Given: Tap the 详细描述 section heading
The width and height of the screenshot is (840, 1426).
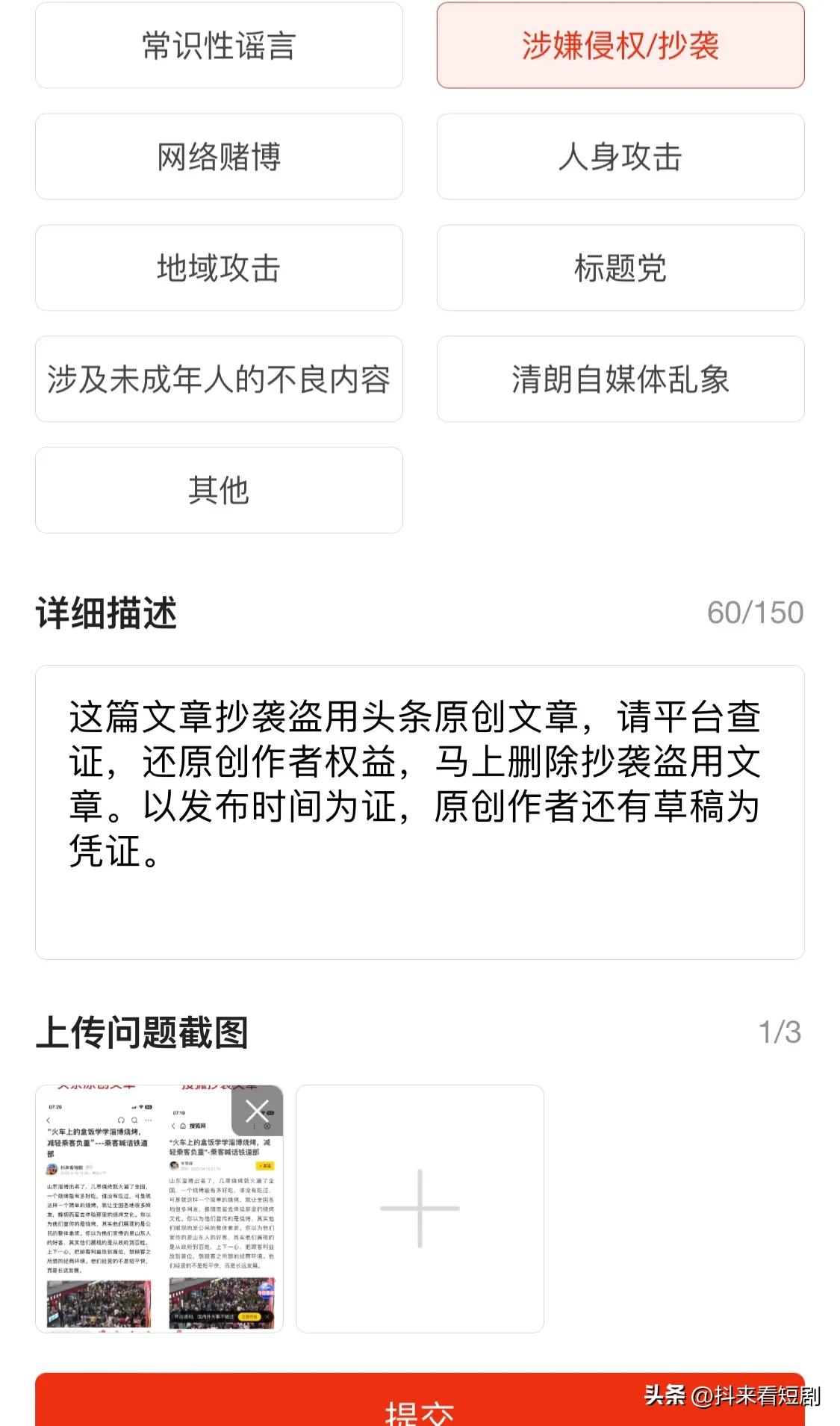Looking at the screenshot, I should (x=105, y=614).
